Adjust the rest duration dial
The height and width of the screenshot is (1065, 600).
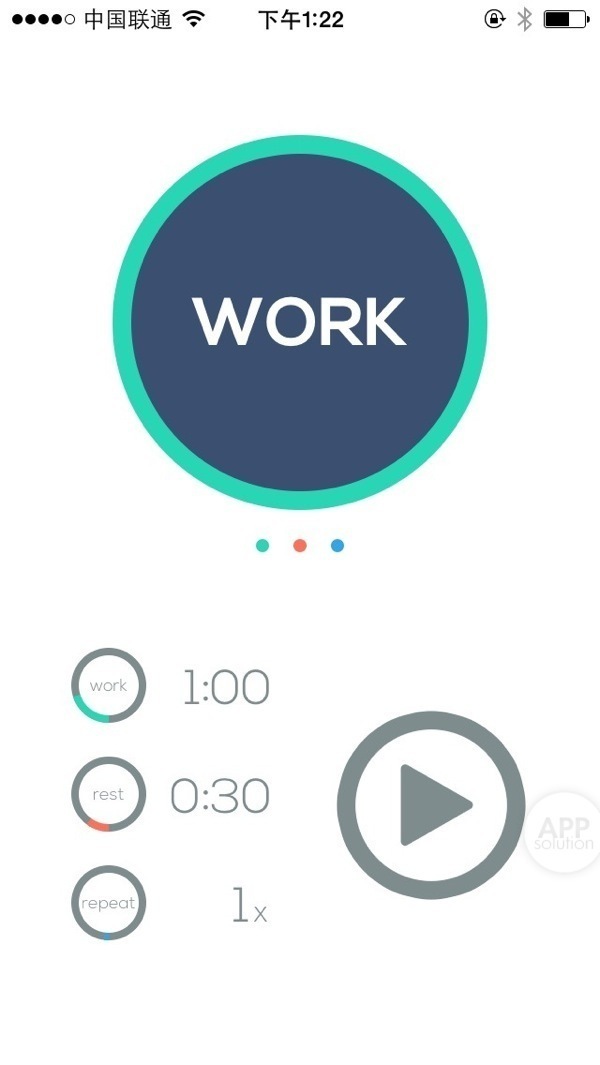click(x=108, y=795)
